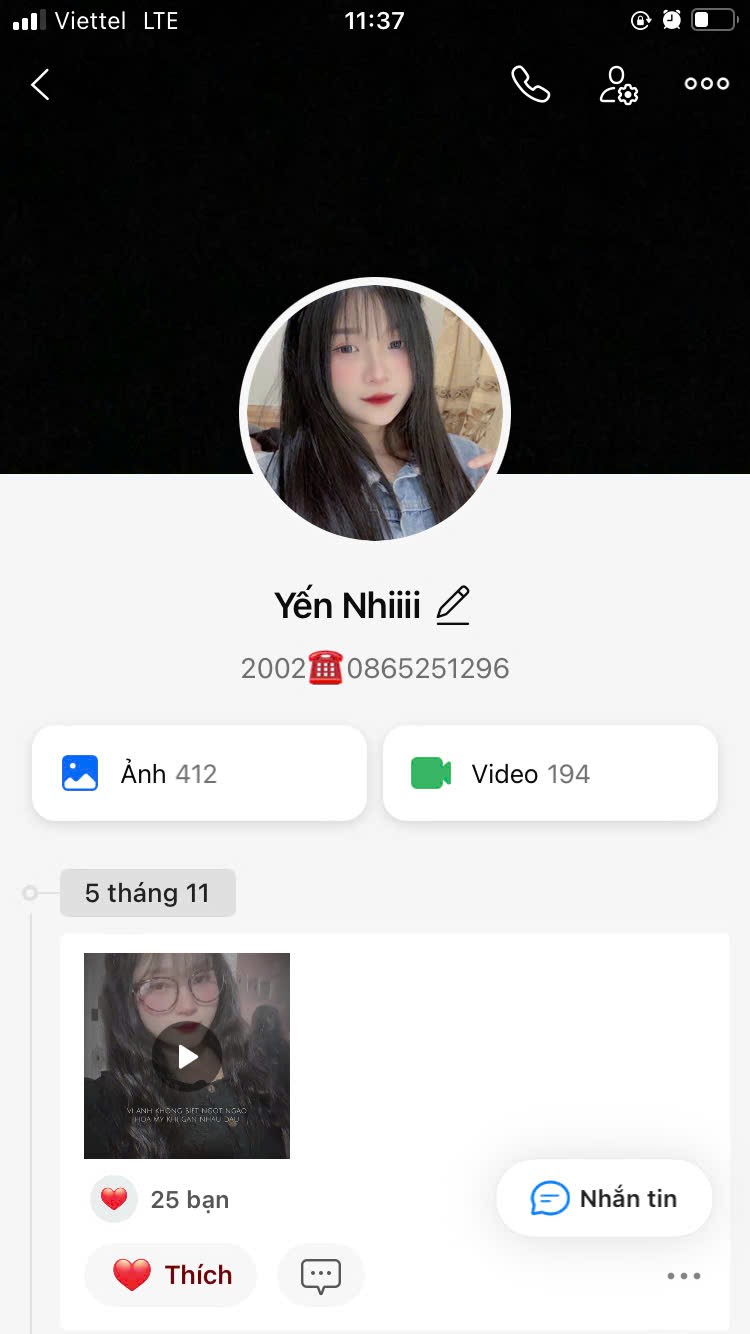The height and width of the screenshot is (1334, 750).
Task: Open the Video 194 collection
Action: coord(550,773)
